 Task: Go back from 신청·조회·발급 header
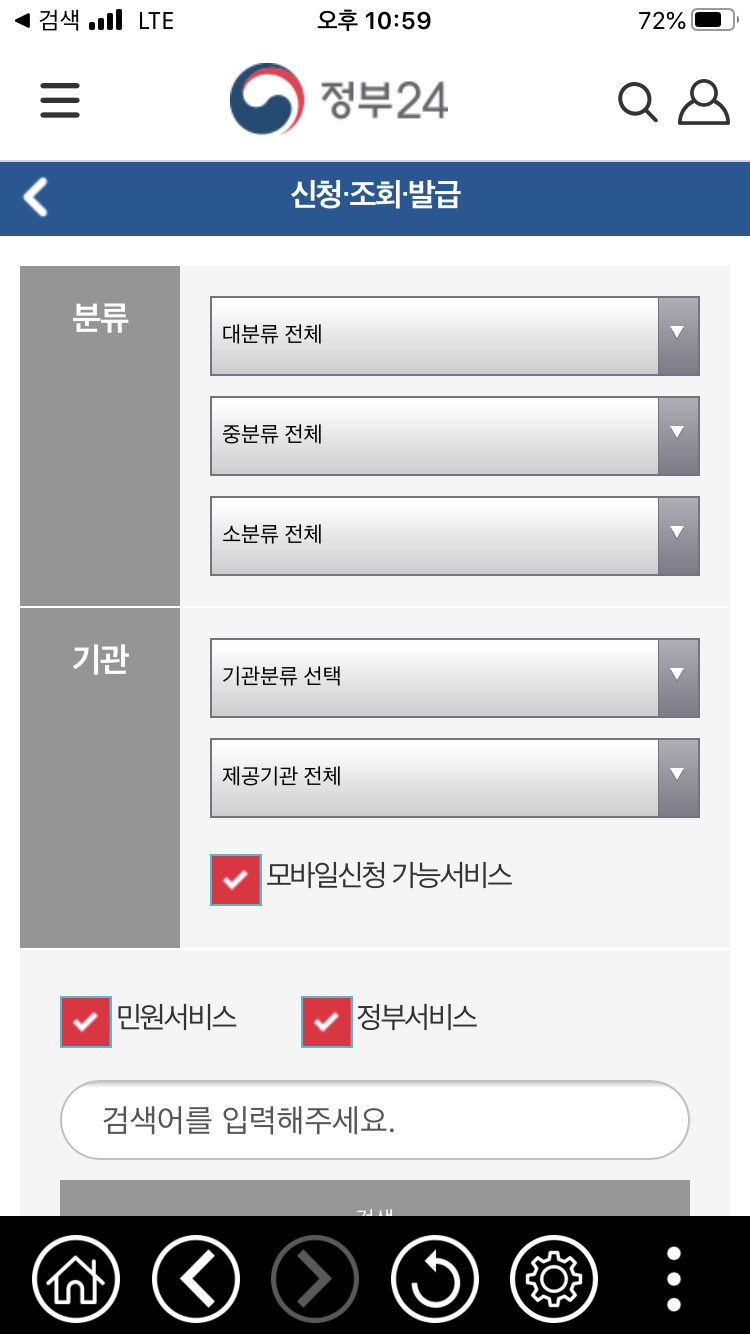tap(36, 197)
